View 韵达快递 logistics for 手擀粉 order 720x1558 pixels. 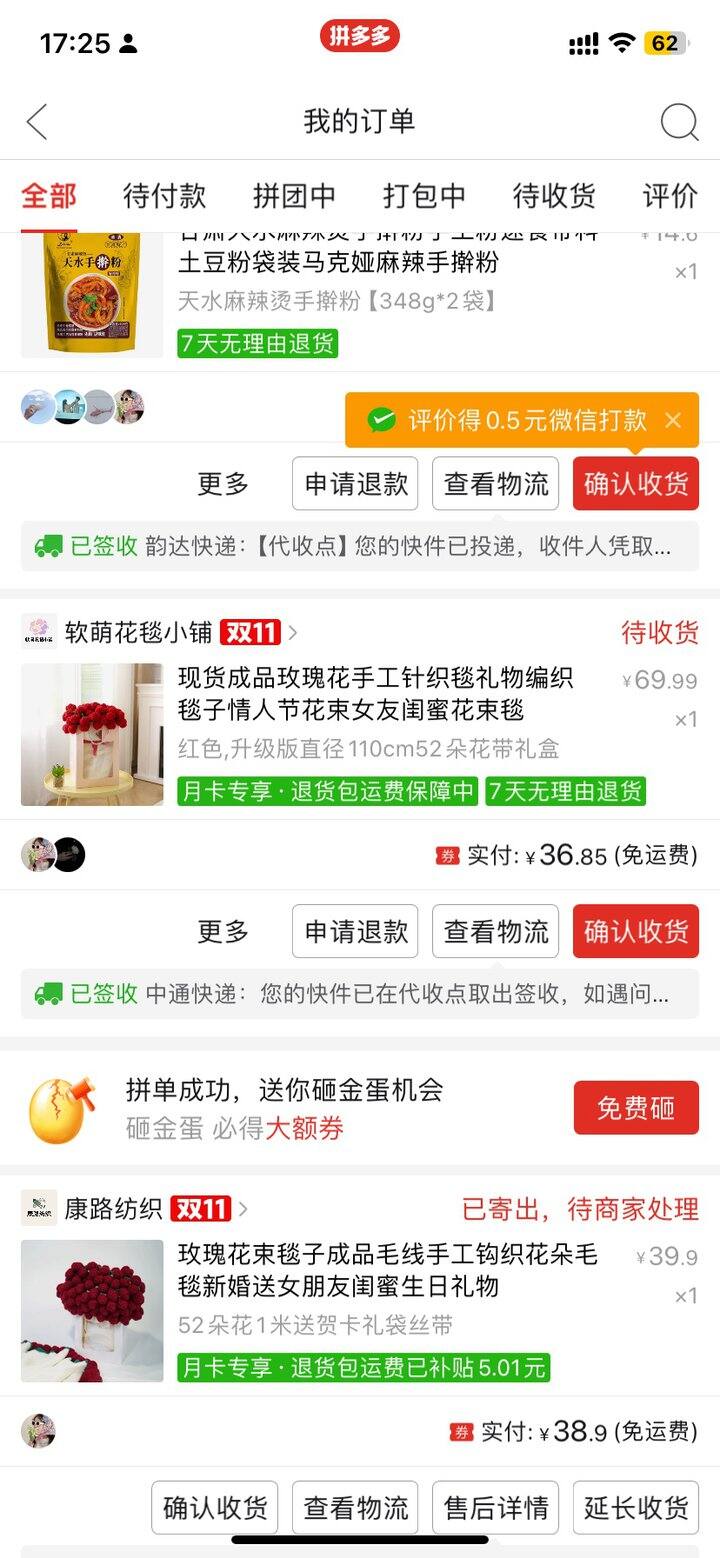496,484
